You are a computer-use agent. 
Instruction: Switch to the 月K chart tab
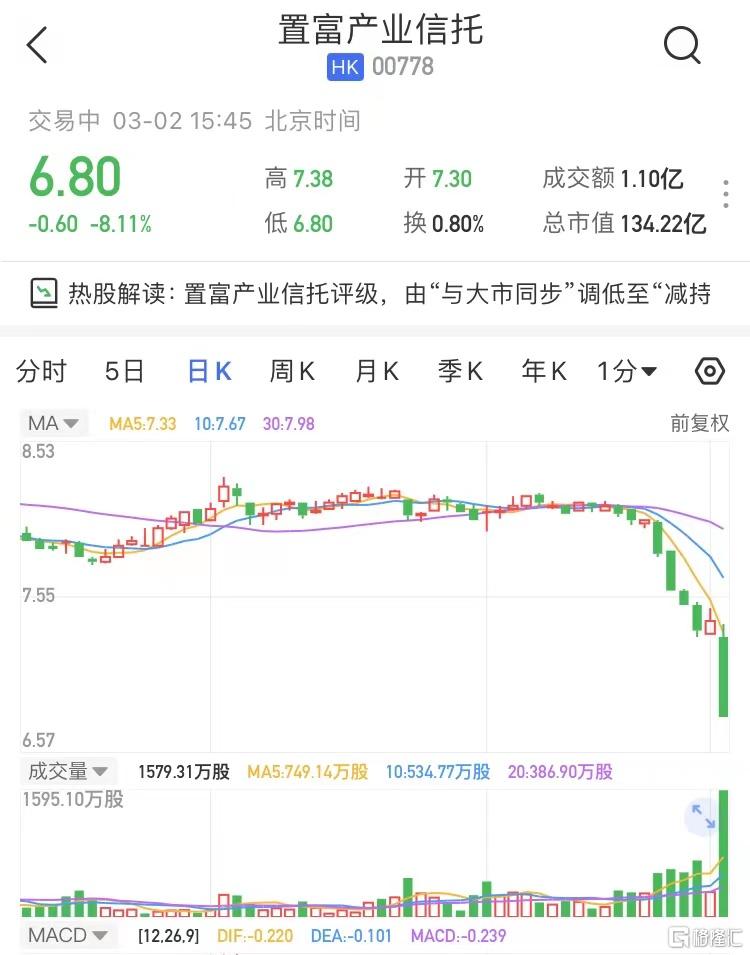[x=377, y=372]
